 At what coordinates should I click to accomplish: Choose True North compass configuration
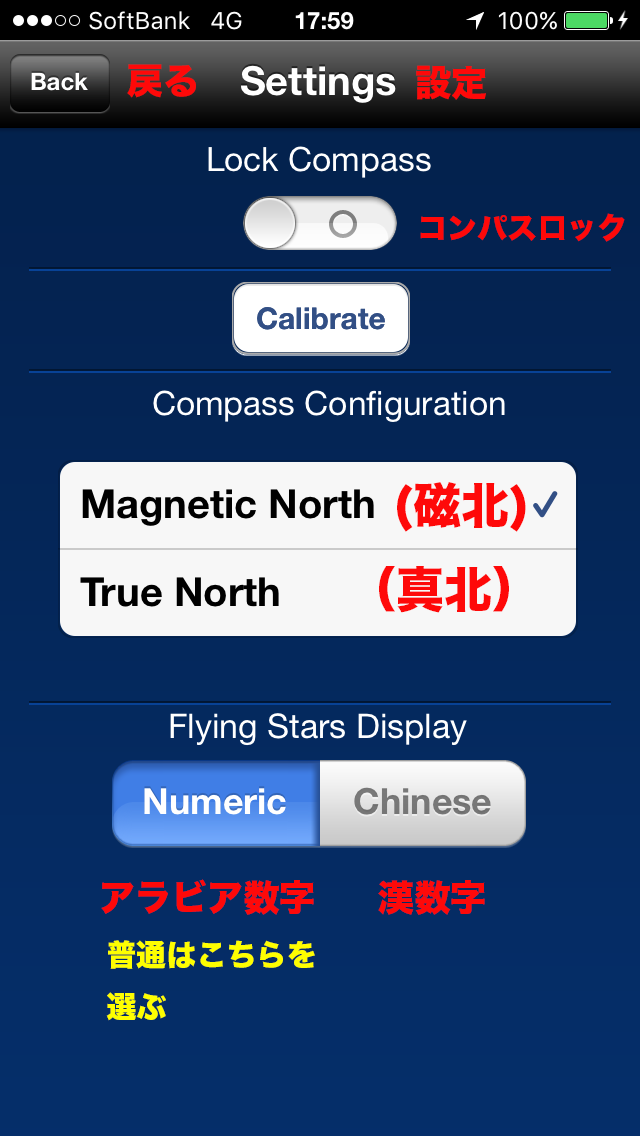317,593
